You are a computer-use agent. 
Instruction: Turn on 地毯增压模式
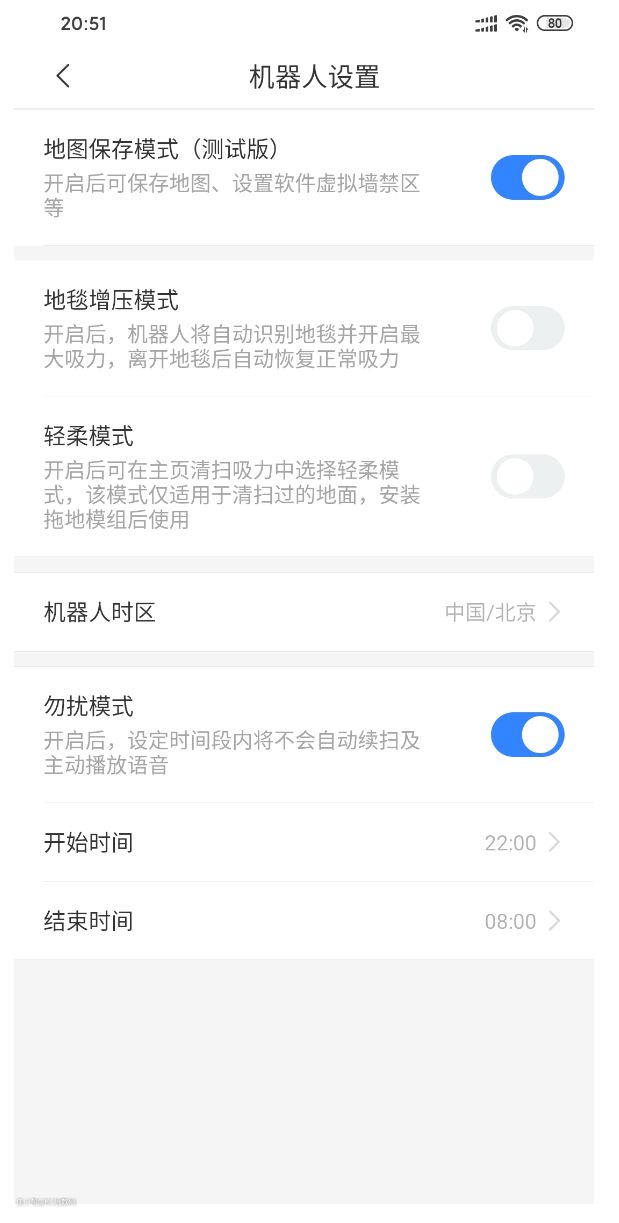pyautogui.click(x=527, y=328)
